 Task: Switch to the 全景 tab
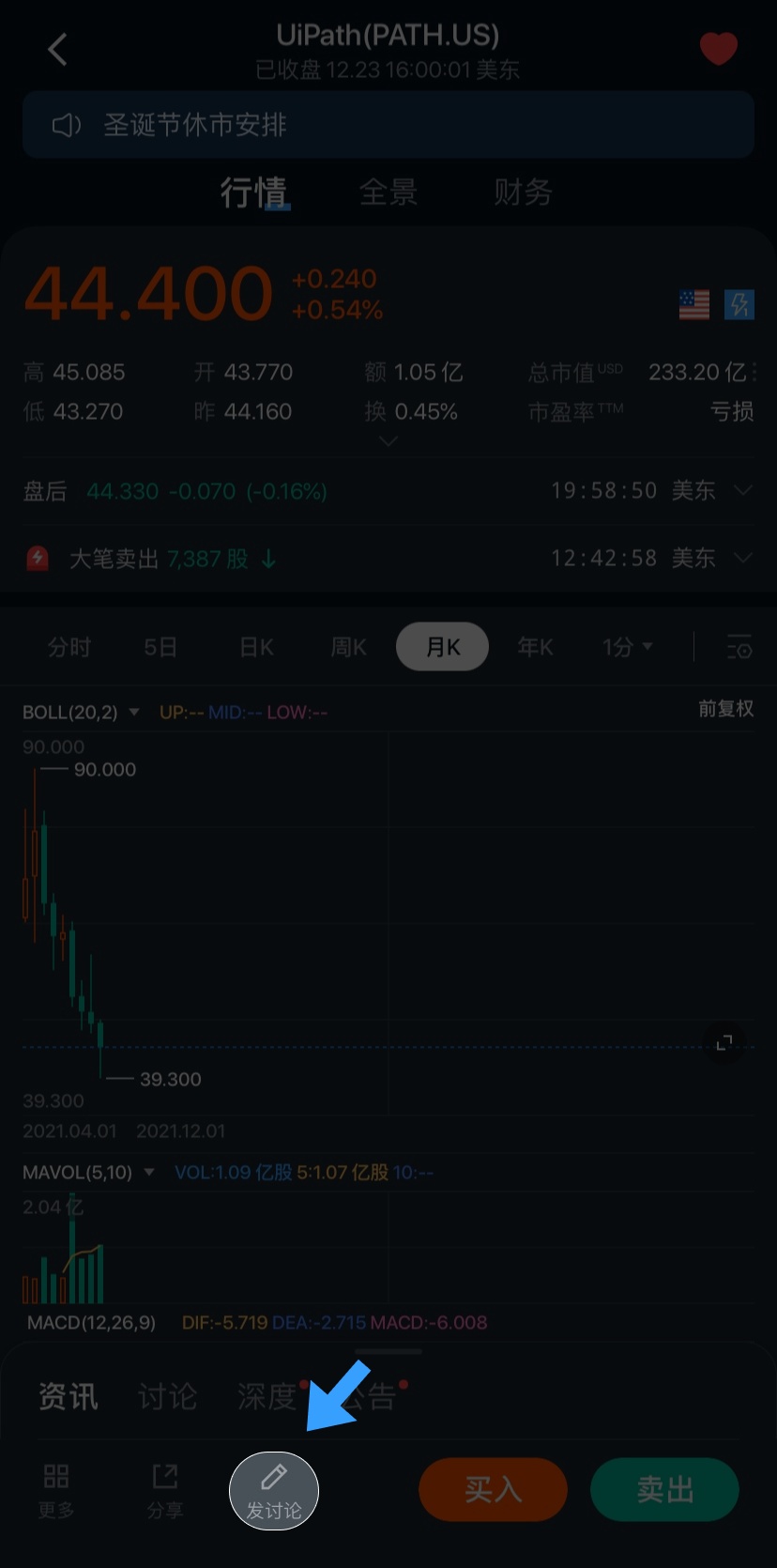pos(388,192)
